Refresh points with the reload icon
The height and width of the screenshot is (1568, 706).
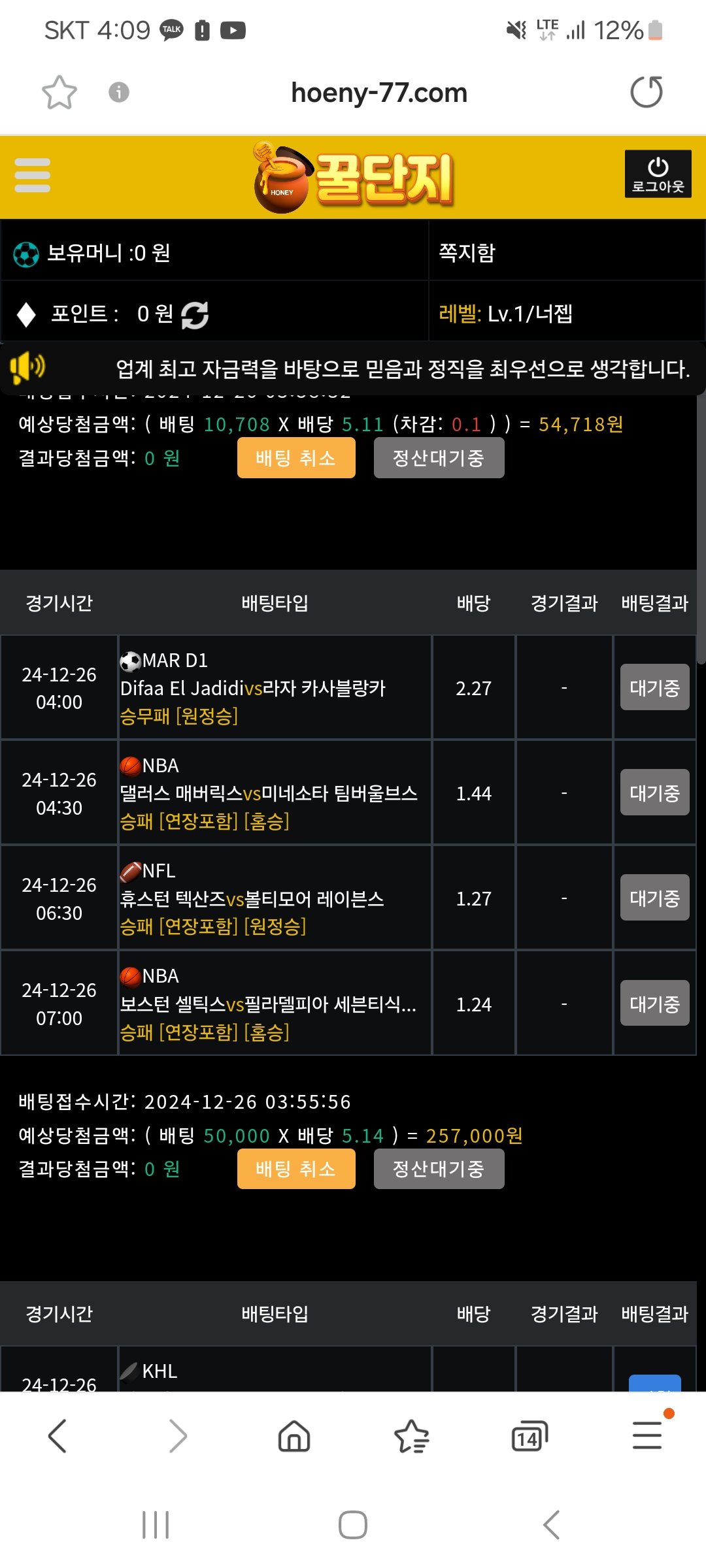(x=195, y=315)
